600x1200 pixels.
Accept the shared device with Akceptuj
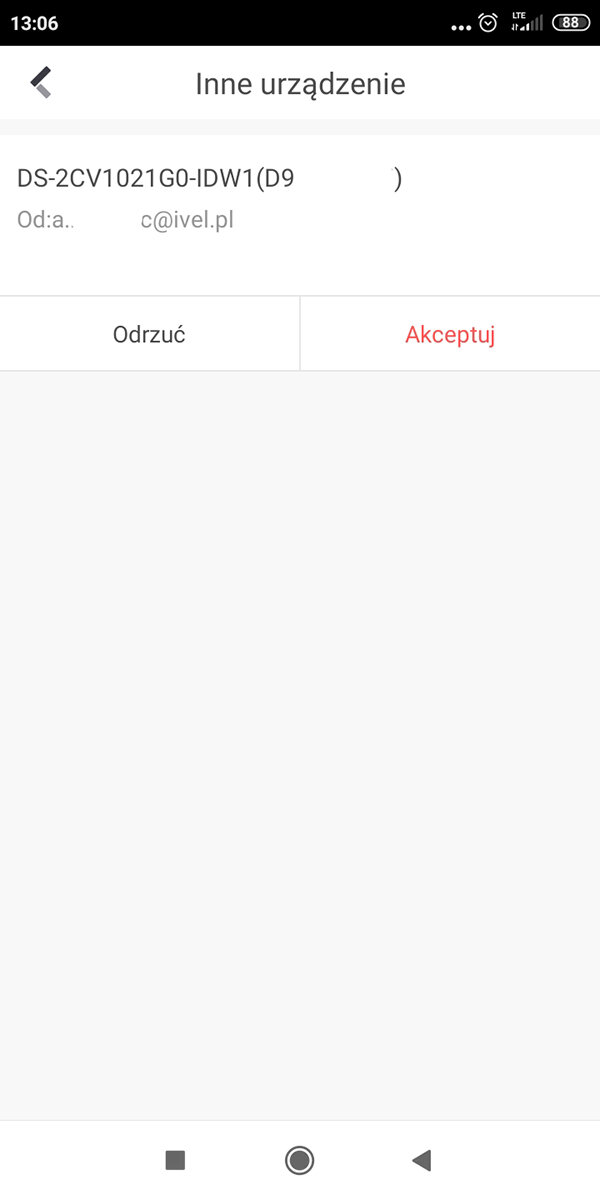(450, 334)
